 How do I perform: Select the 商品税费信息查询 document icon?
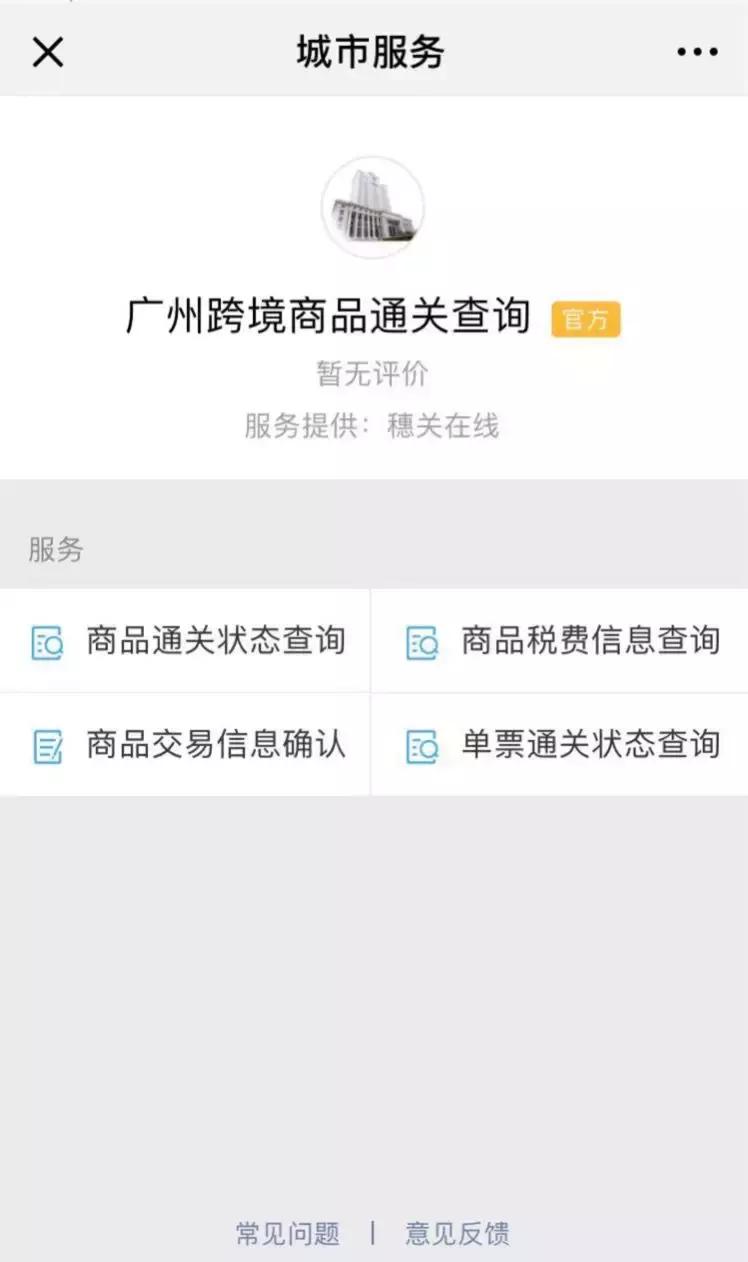point(420,641)
